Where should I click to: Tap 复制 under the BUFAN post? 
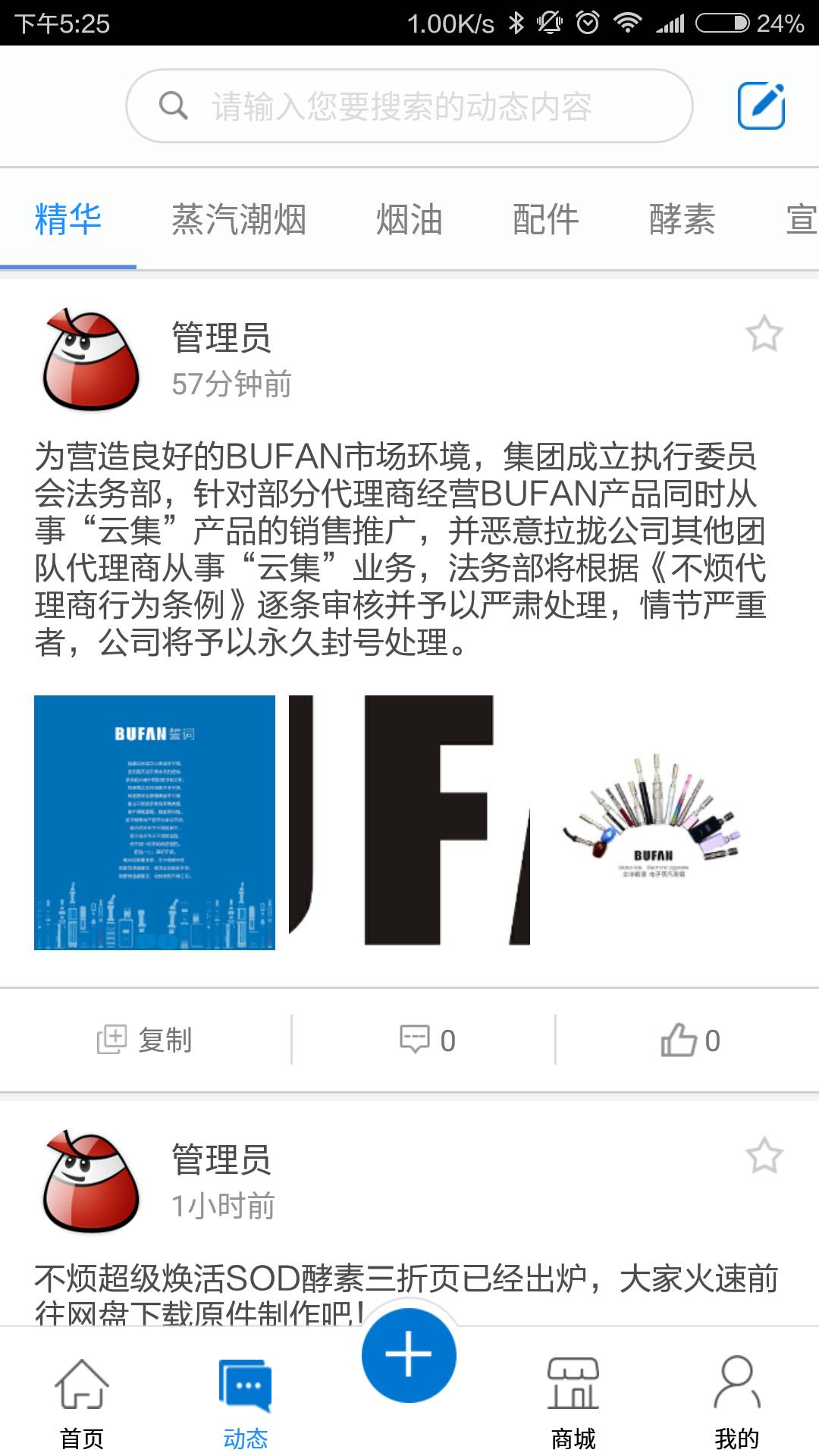145,1040
